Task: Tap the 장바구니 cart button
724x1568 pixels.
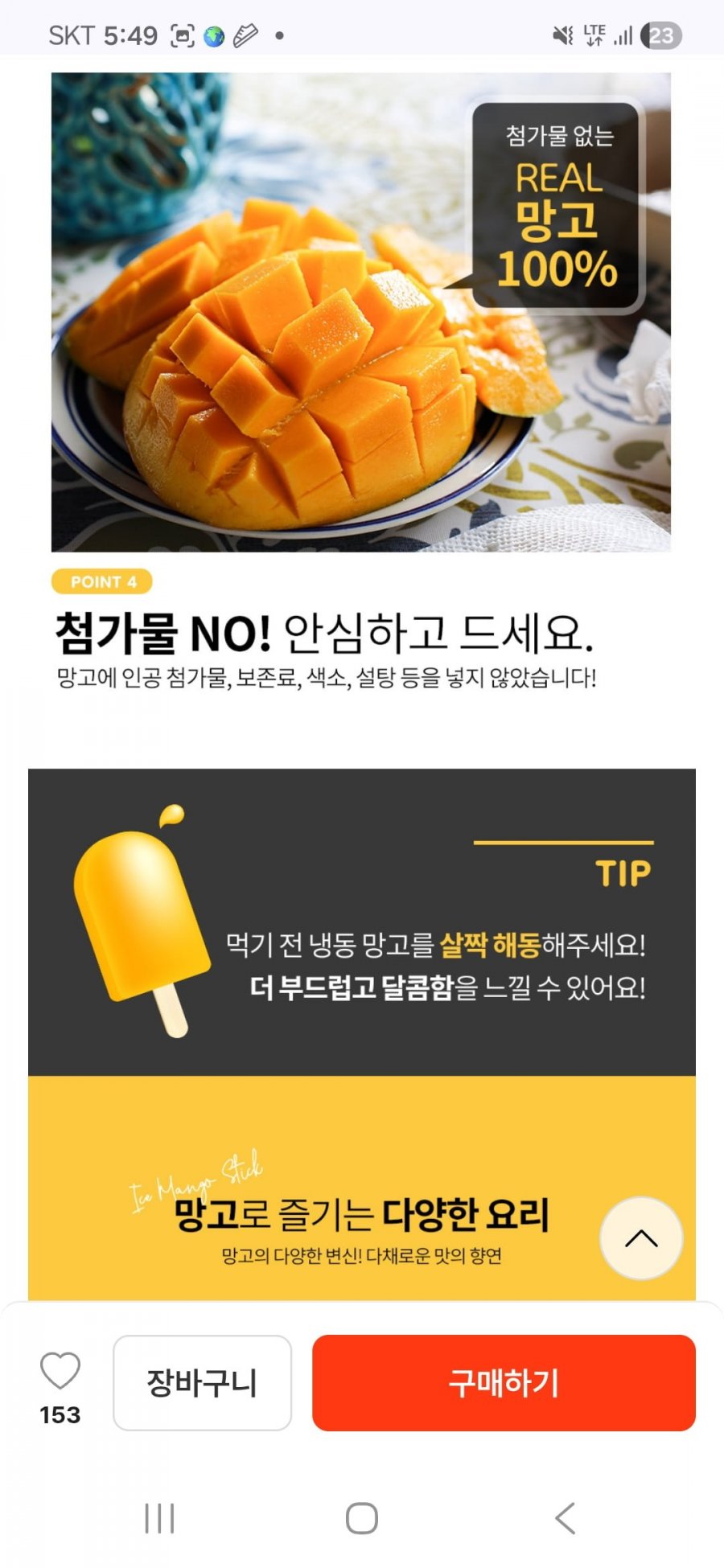Action: (x=202, y=1382)
